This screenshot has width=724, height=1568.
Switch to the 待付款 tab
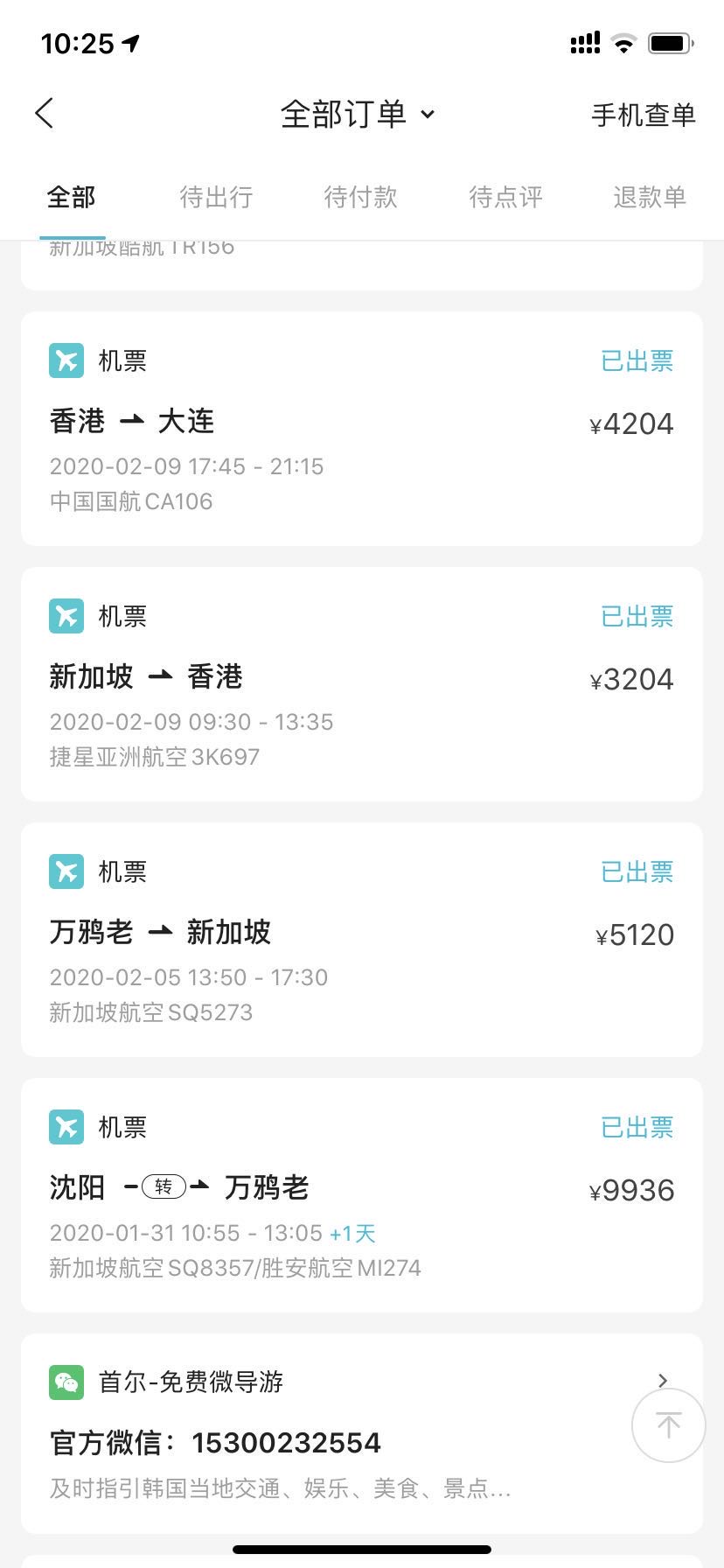360,197
